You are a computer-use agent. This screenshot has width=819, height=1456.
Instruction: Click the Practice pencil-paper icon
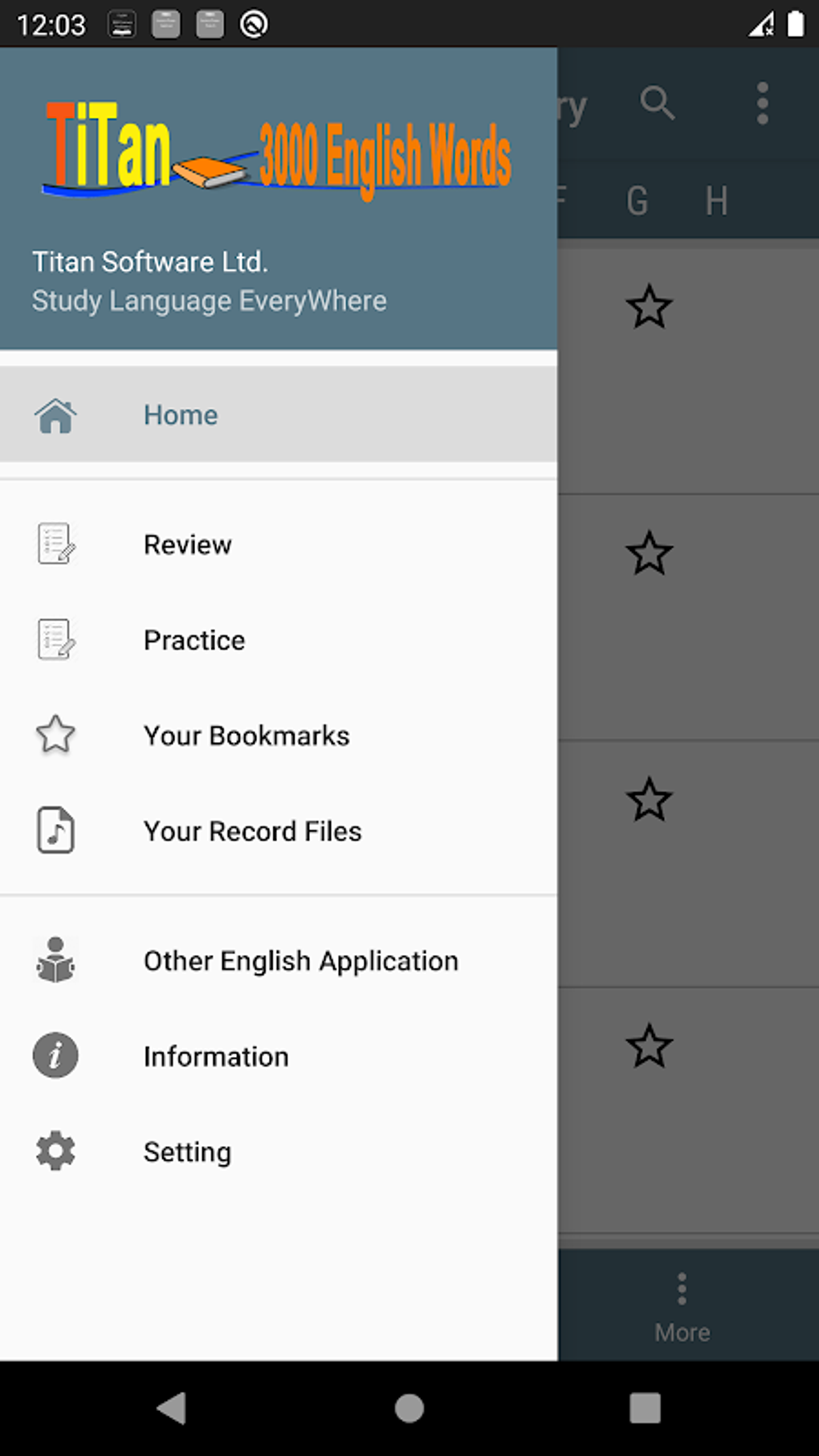click(55, 639)
